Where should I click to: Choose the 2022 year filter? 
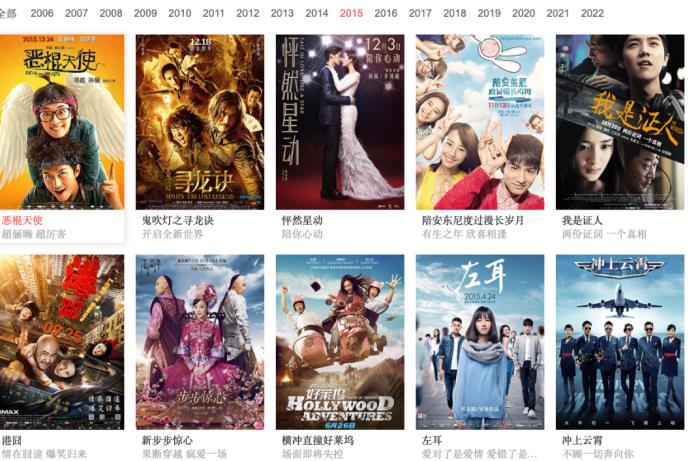(x=592, y=13)
